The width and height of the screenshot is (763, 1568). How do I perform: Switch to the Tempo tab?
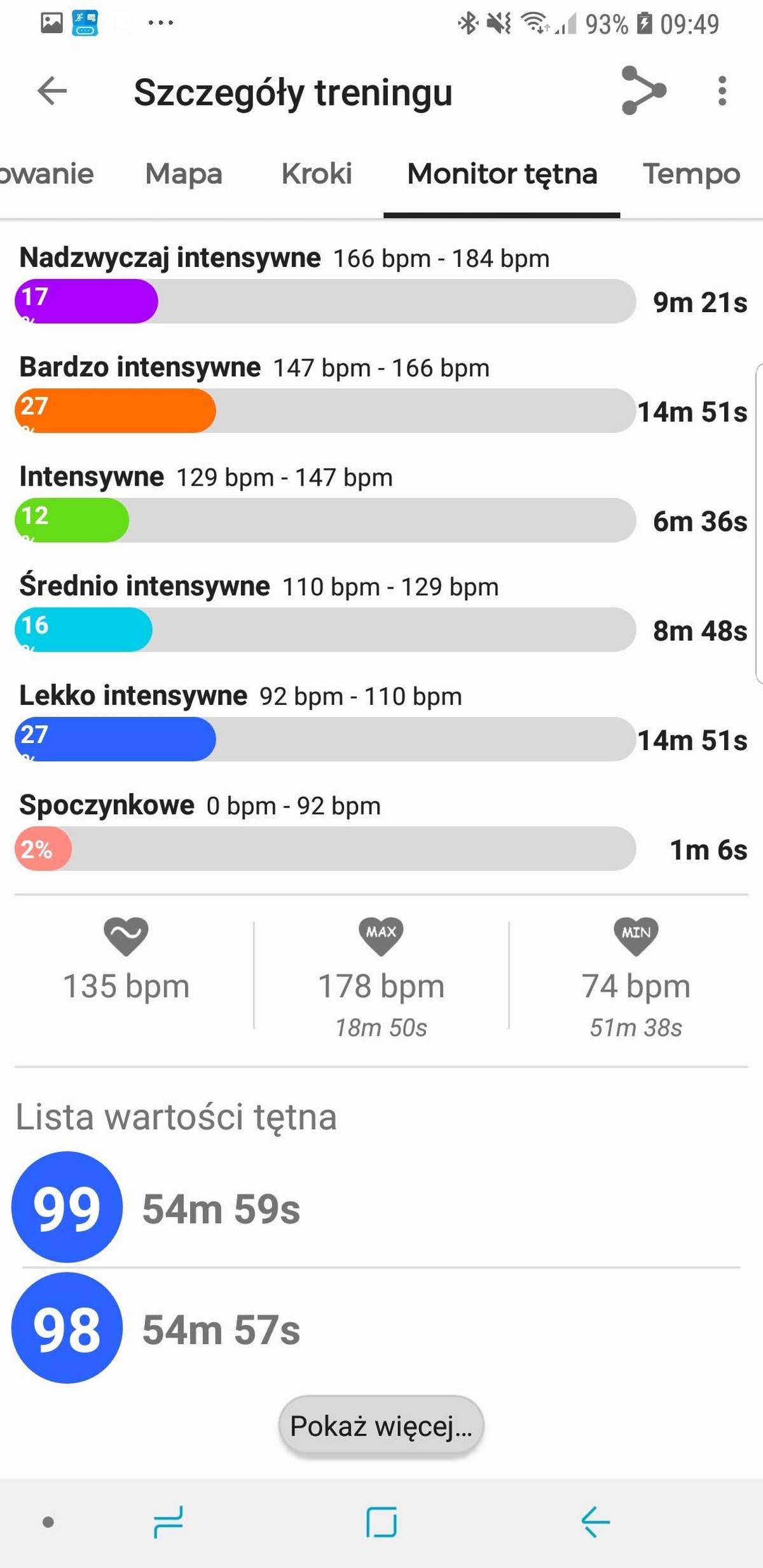tap(691, 174)
